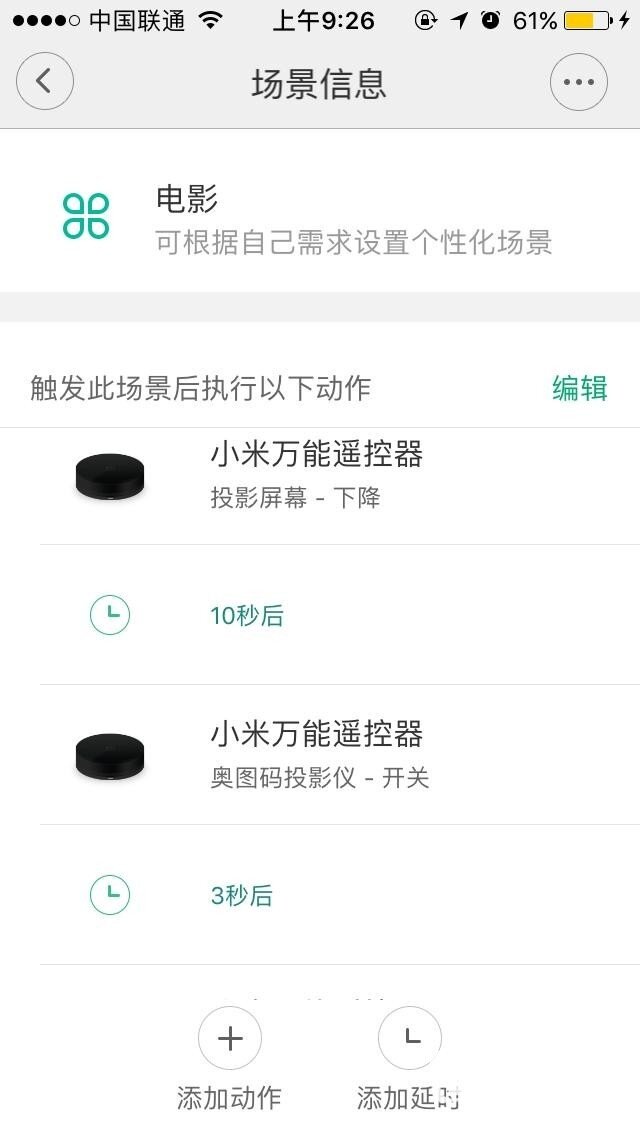
Task: Add a delay with 添加延时
Action: [410, 1040]
